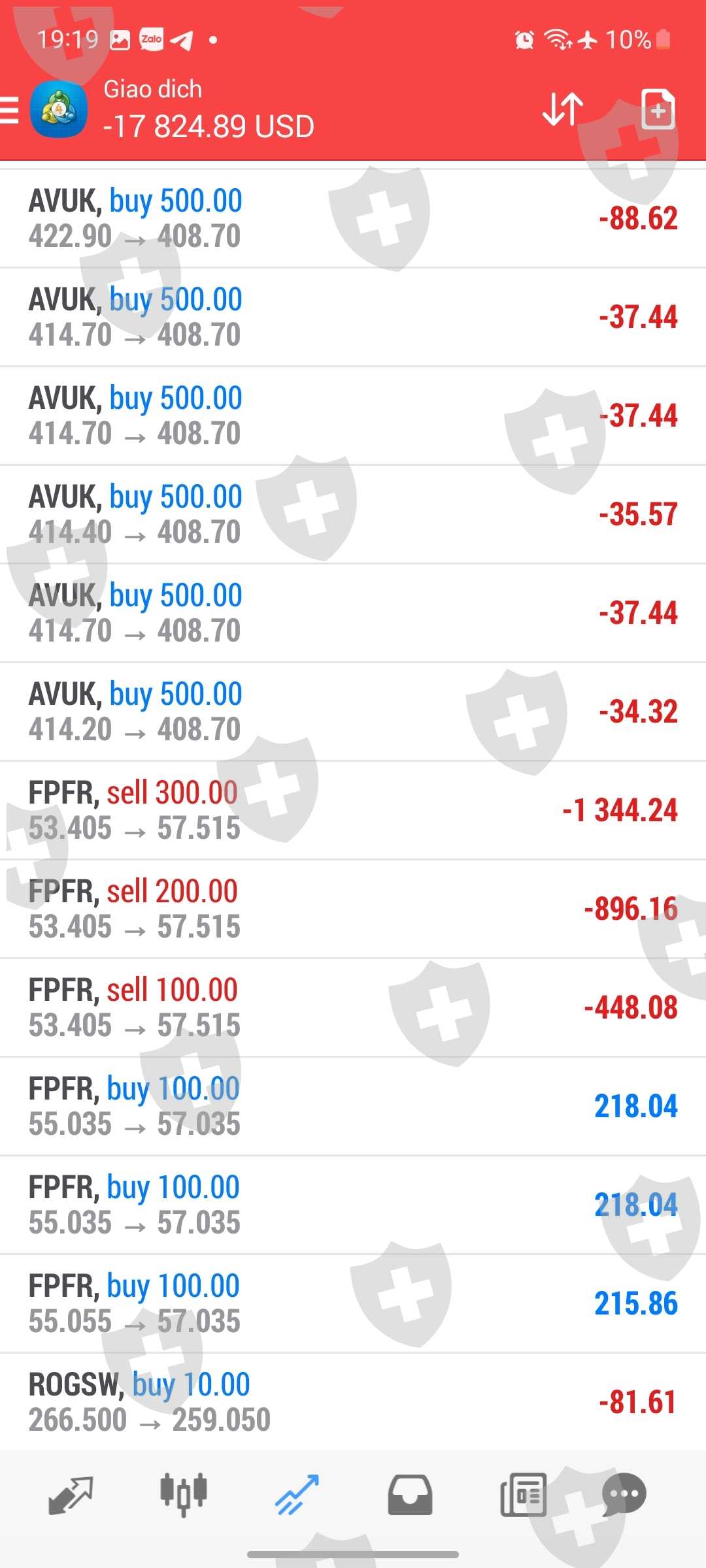706x1568 pixels.
Task: Open the History inbox tab
Action: (x=410, y=1495)
